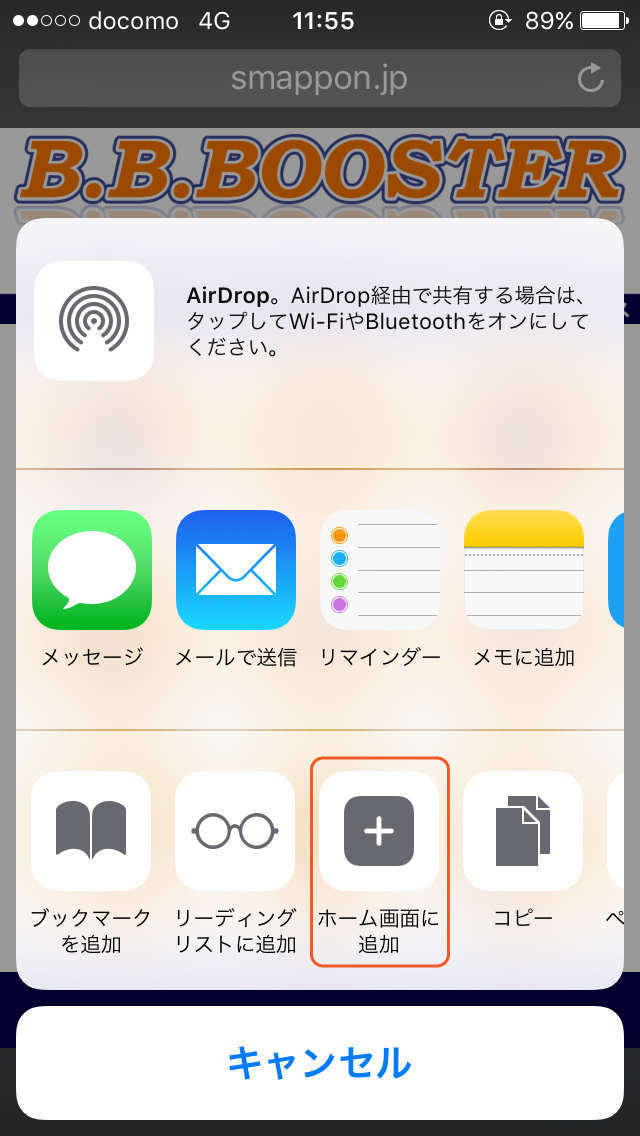Screen dimensions: 640x1136
Task: Select ホーム画面に追加
Action: 379,831
